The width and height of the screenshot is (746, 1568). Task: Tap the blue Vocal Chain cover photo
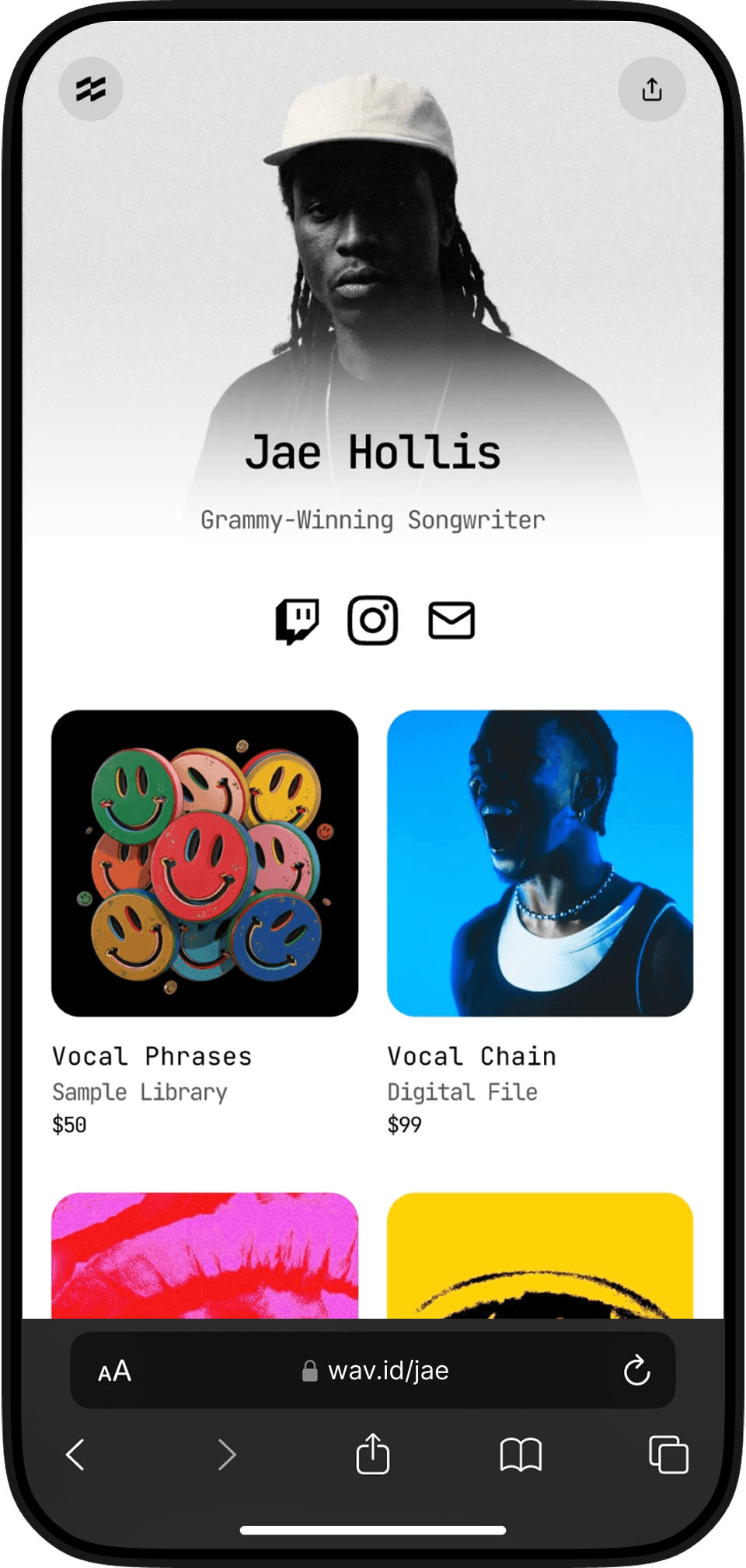(541, 864)
